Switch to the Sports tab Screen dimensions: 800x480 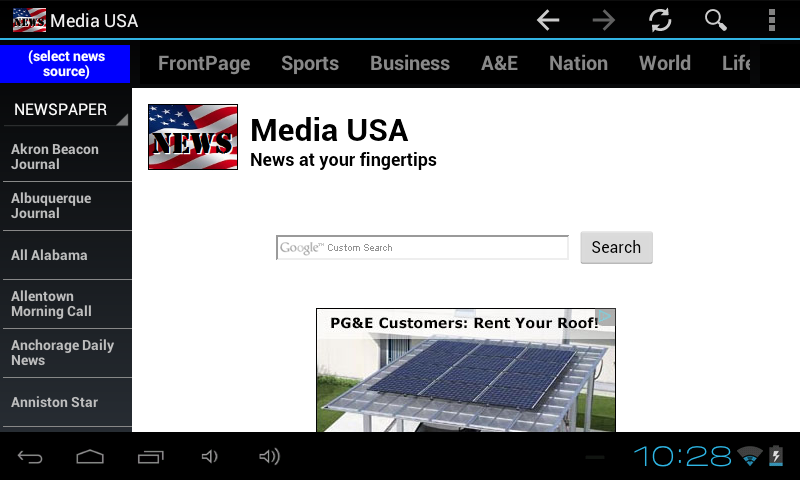click(x=310, y=63)
